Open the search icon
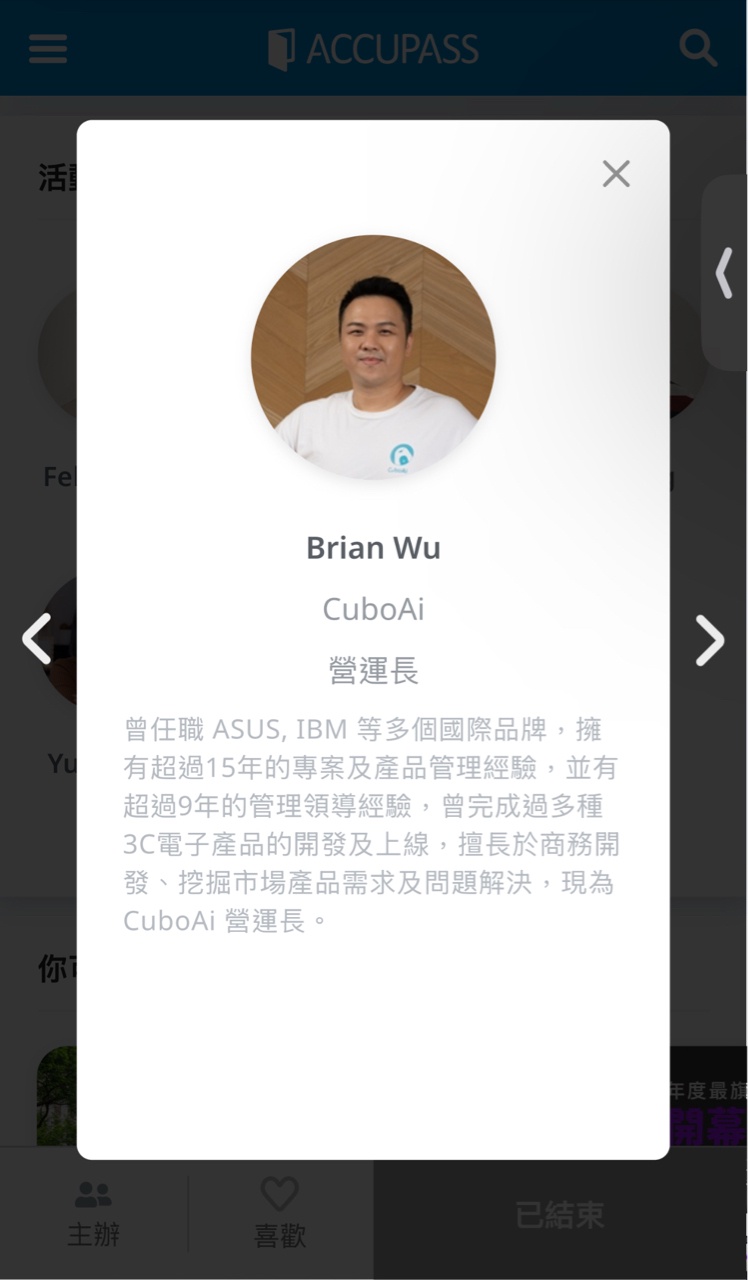This screenshot has width=748, height=1280. pos(698,47)
